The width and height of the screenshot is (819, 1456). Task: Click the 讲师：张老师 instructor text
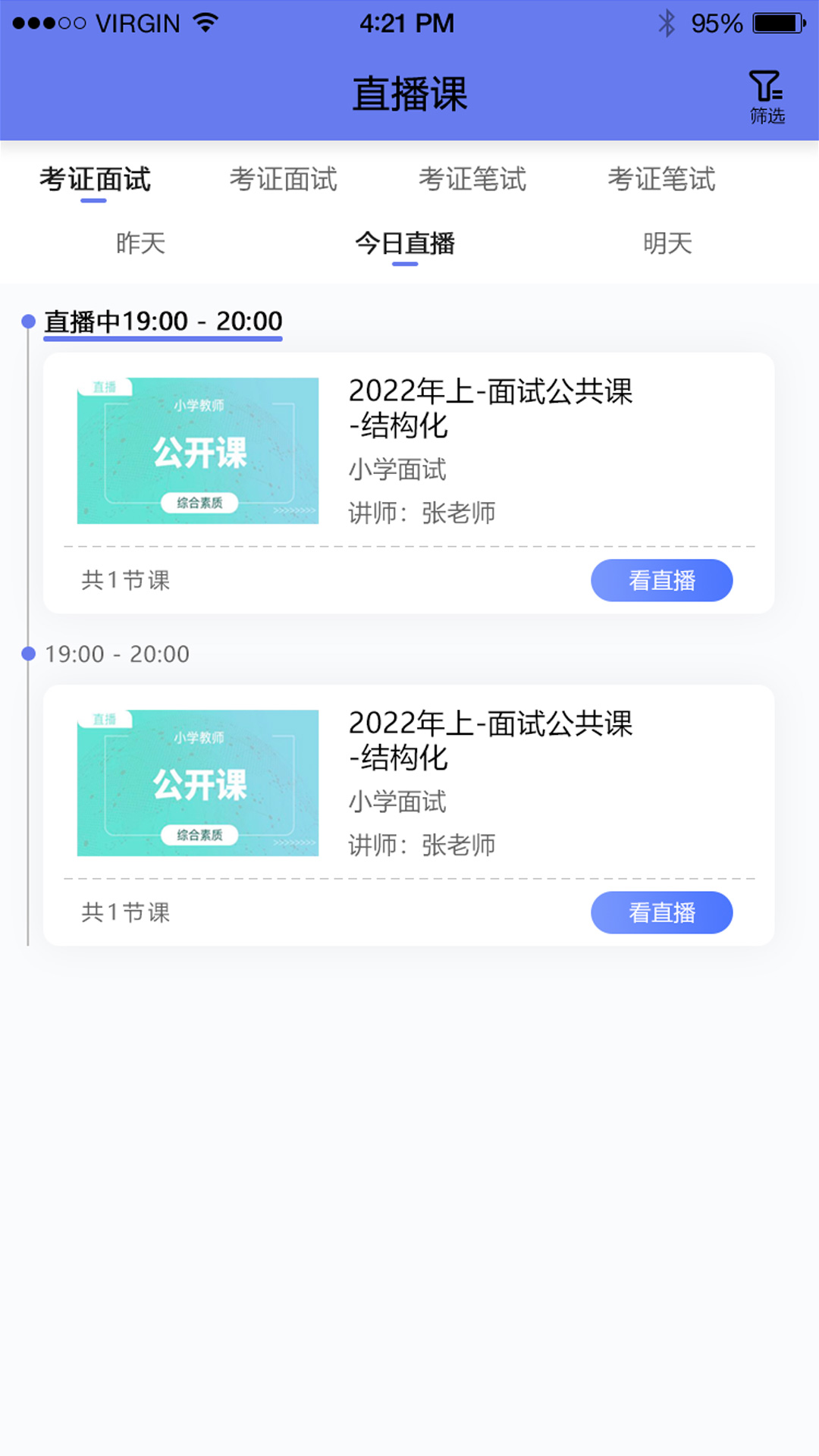[x=421, y=513]
